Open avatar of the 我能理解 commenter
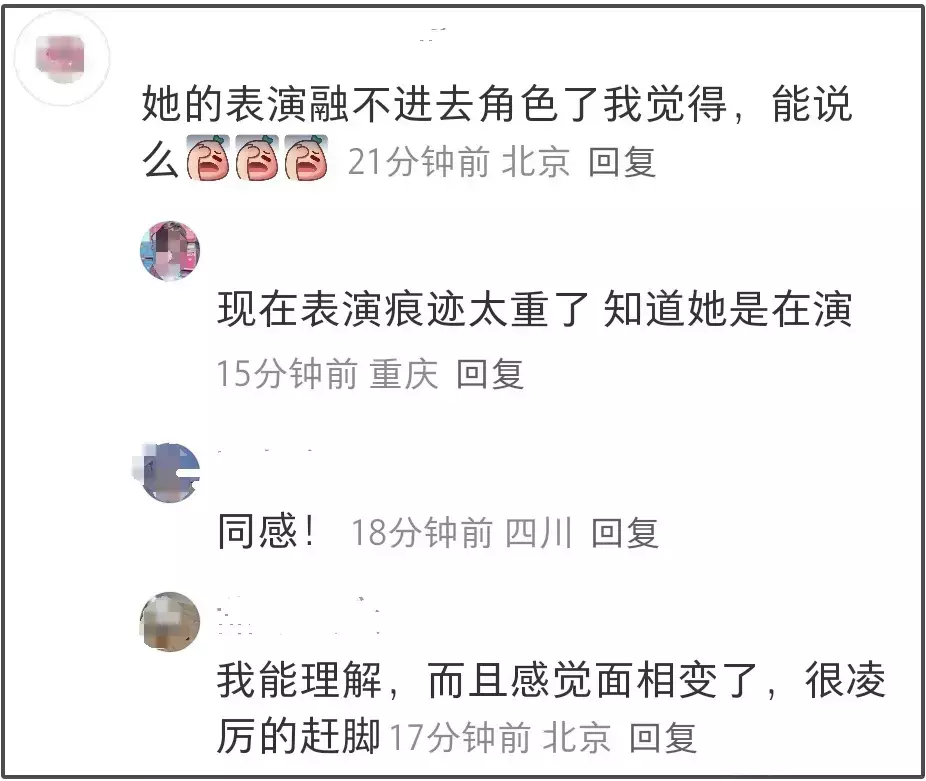Viewport: 926px width, 781px height. click(x=170, y=621)
